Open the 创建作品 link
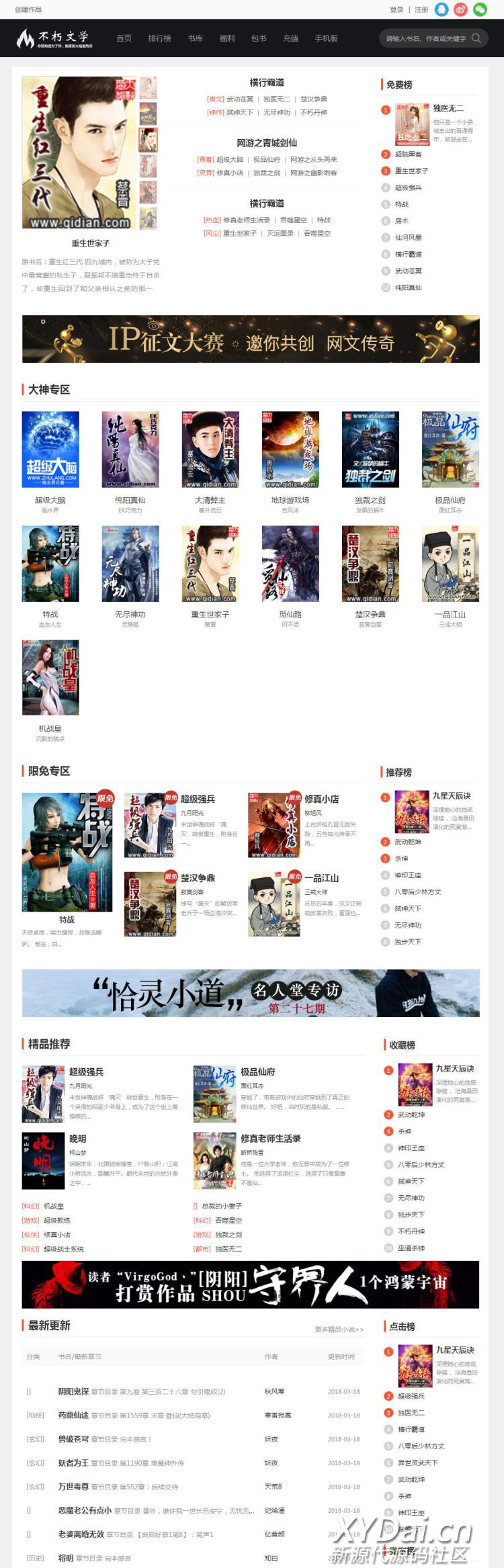 coord(28,9)
